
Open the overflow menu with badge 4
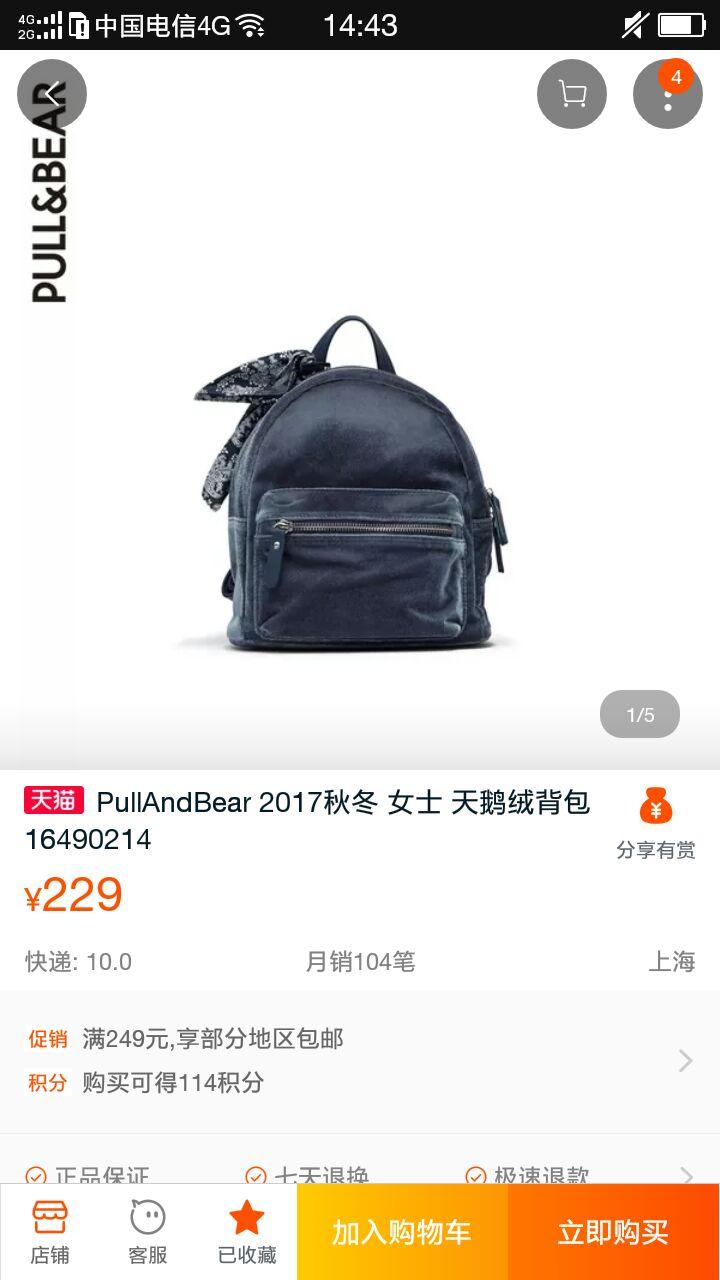pos(667,95)
